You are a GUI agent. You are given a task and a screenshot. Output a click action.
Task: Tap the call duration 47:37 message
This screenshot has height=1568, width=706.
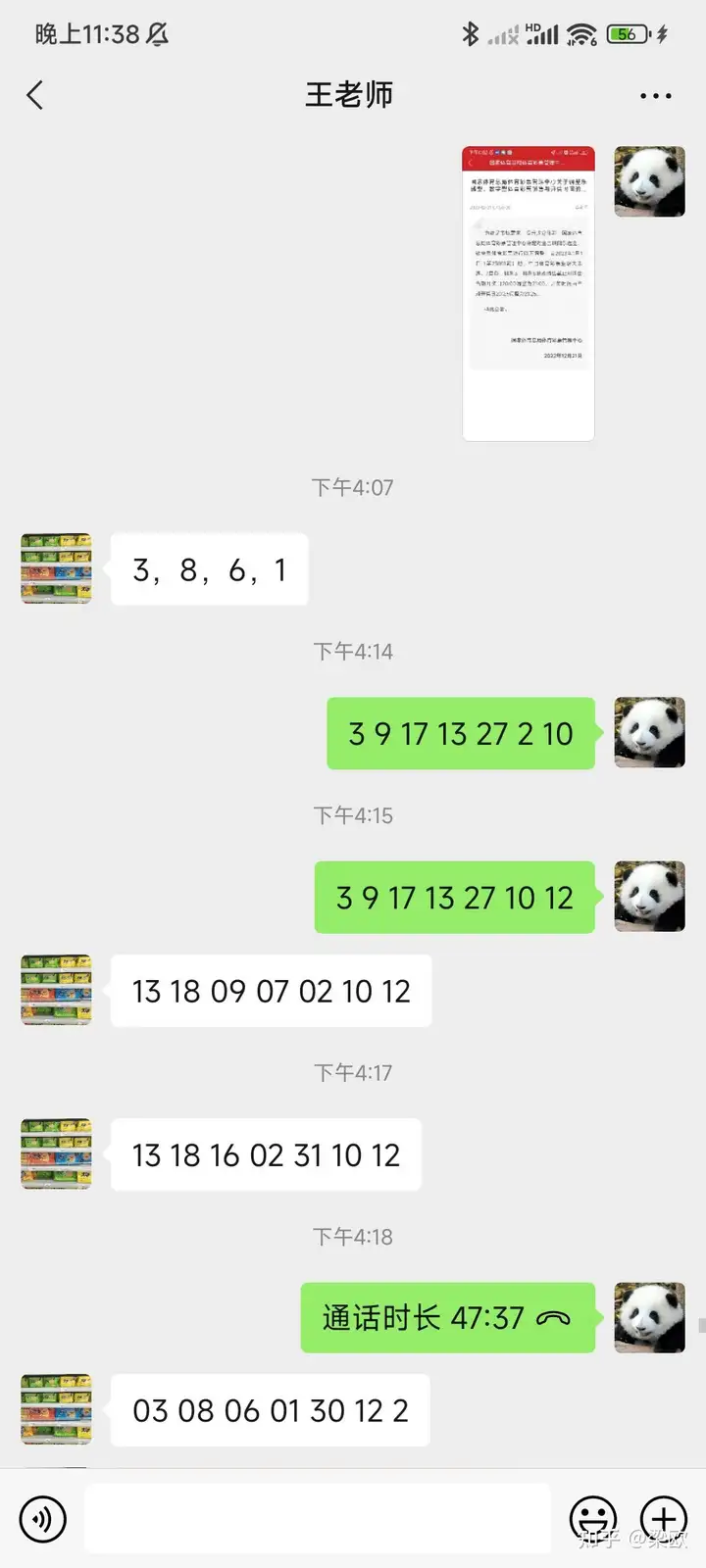coord(447,1318)
